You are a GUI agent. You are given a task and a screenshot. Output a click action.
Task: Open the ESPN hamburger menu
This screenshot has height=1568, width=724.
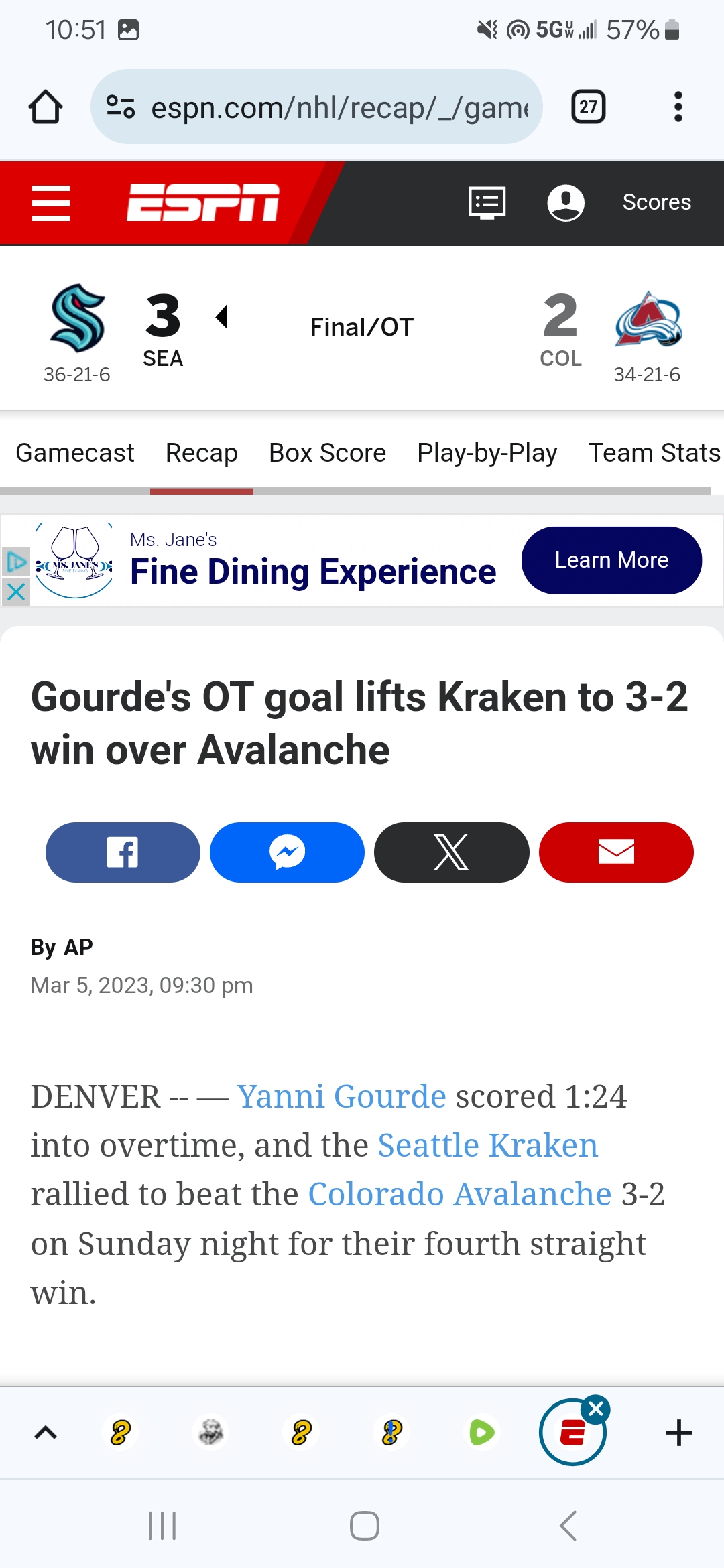[51, 203]
